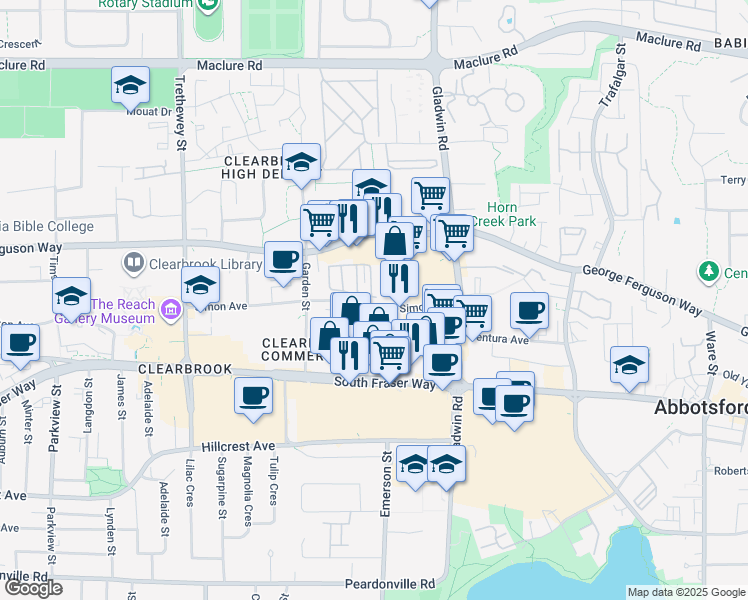Open the Google logo link
This screenshot has height=600, width=748.
[33, 589]
